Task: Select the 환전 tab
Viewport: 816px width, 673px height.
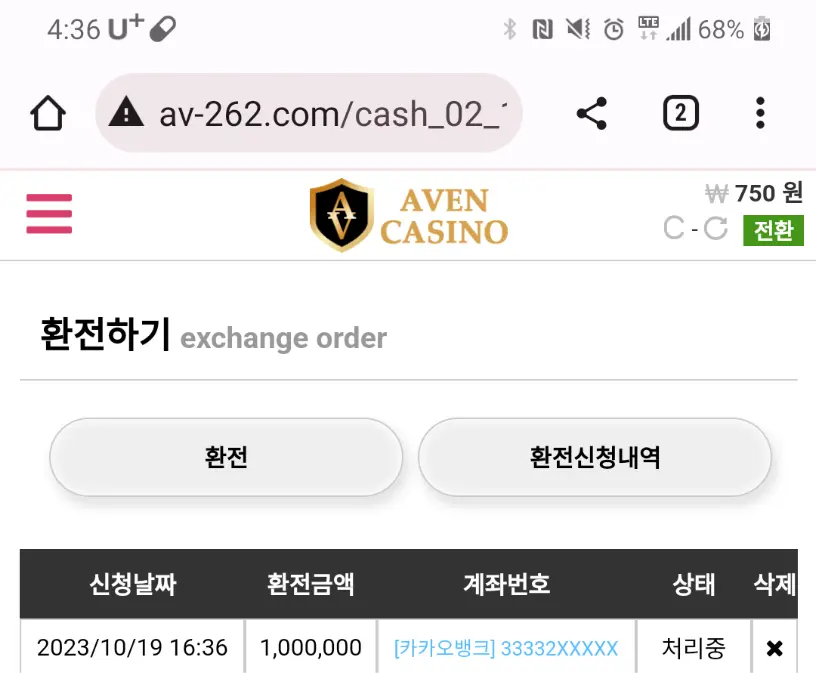Action: point(226,457)
